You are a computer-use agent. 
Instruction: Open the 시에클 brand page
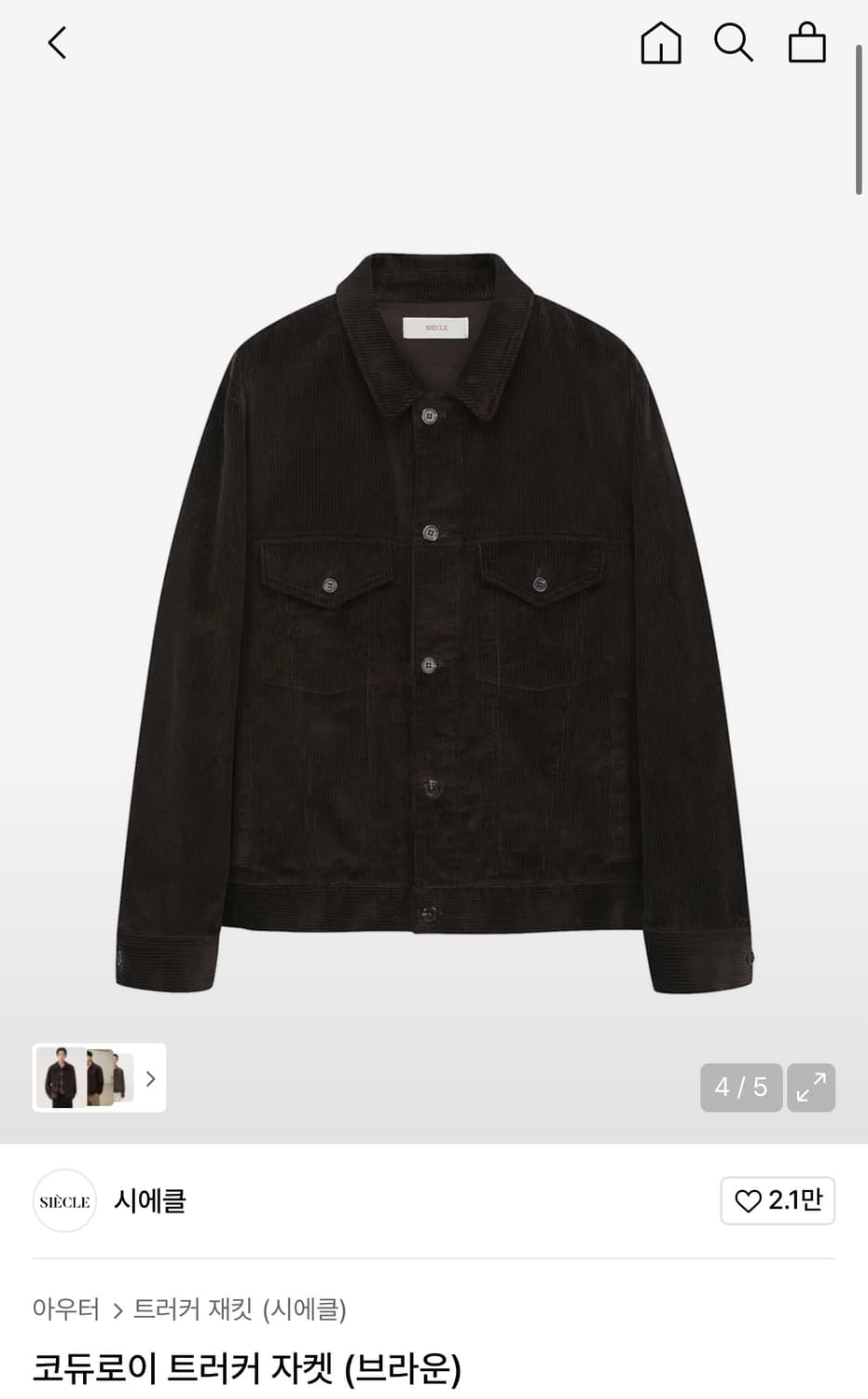149,1200
